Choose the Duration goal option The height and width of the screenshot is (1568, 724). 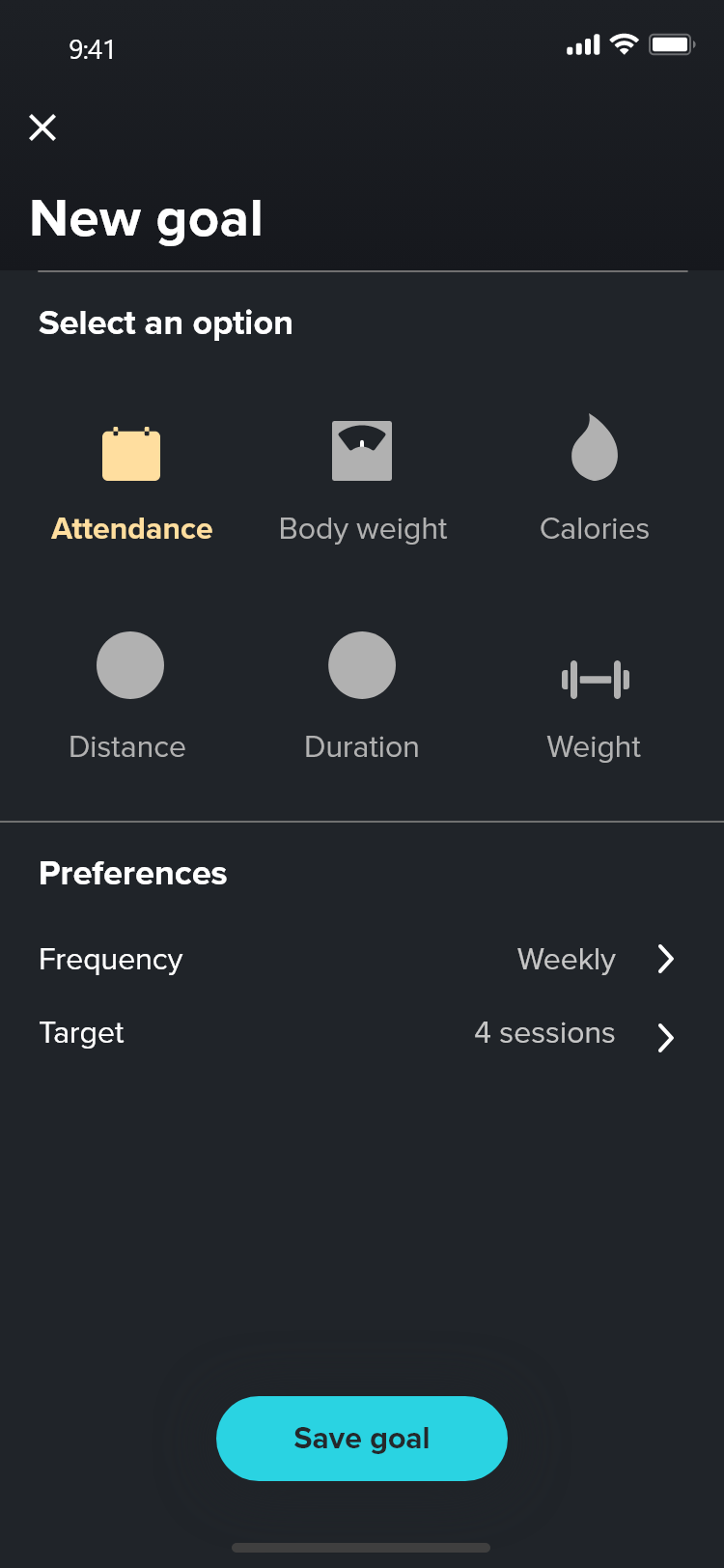coord(362,693)
